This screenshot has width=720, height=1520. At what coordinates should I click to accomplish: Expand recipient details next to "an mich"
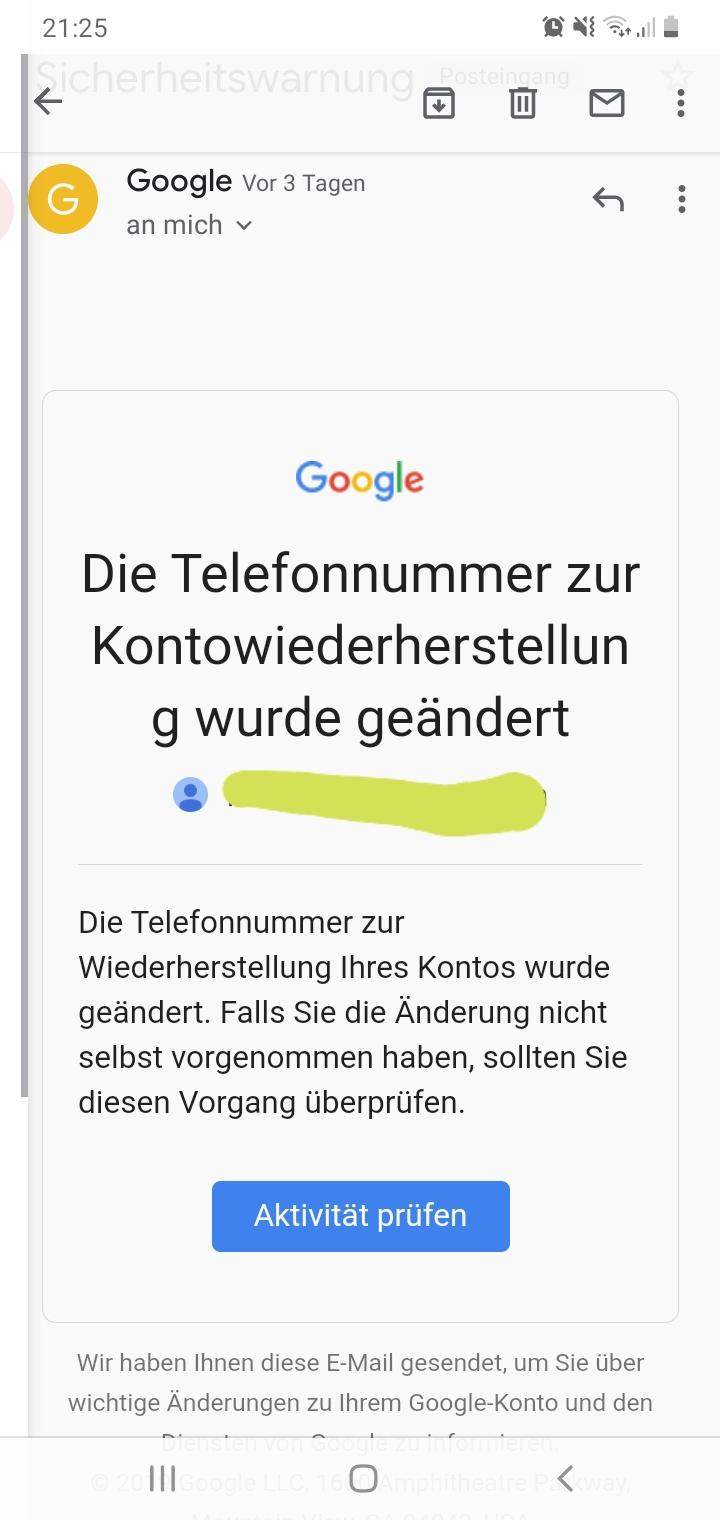(x=243, y=226)
